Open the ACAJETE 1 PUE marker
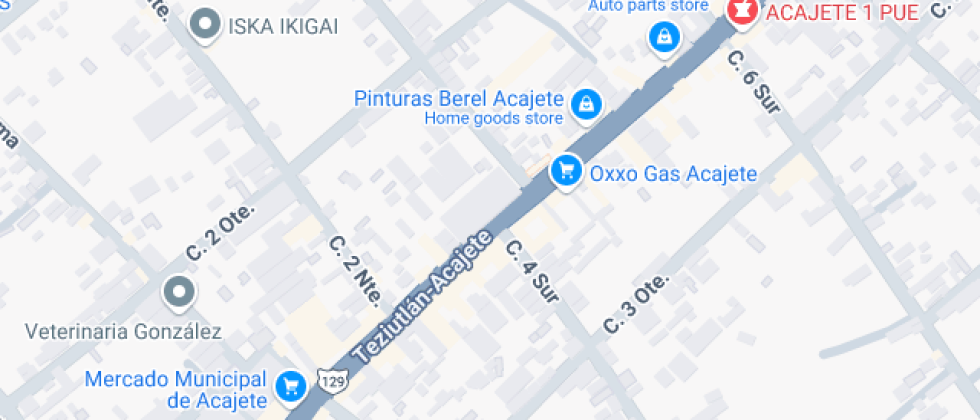The height and width of the screenshot is (420, 980). click(x=741, y=12)
